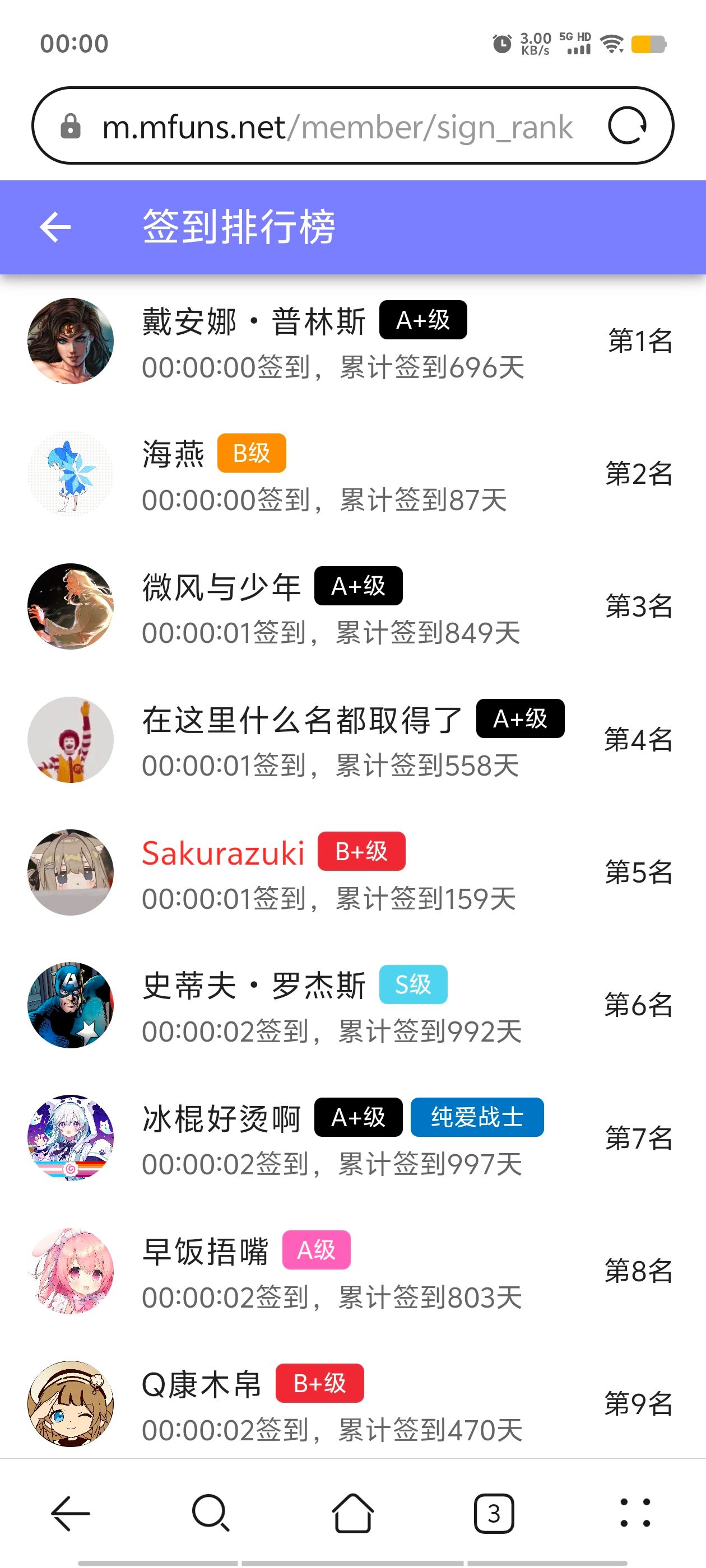The image size is (706, 1568).
Task: Tap the pink A级 badge next to 早饭捂嘴
Action: pos(315,1250)
